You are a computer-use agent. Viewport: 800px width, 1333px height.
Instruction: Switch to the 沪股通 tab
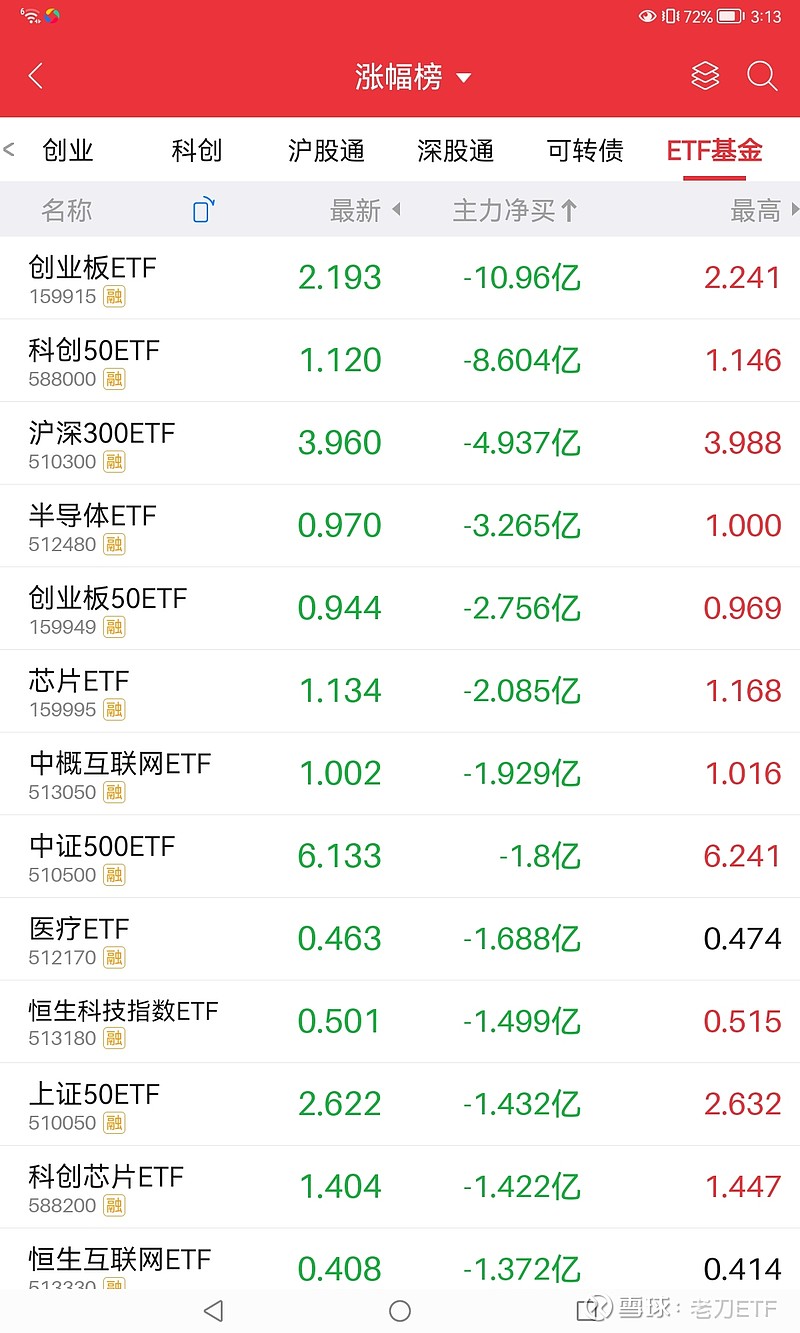pyautogui.click(x=324, y=150)
